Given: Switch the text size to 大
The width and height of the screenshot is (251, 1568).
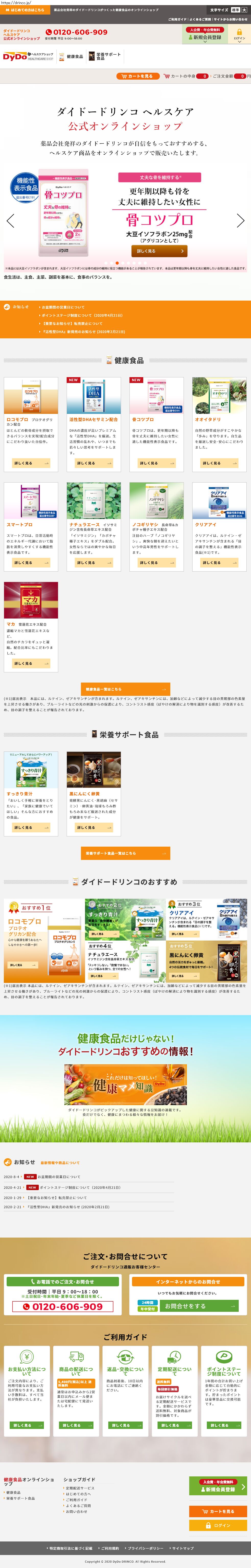Looking at the screenshot, I should point(244,10).
